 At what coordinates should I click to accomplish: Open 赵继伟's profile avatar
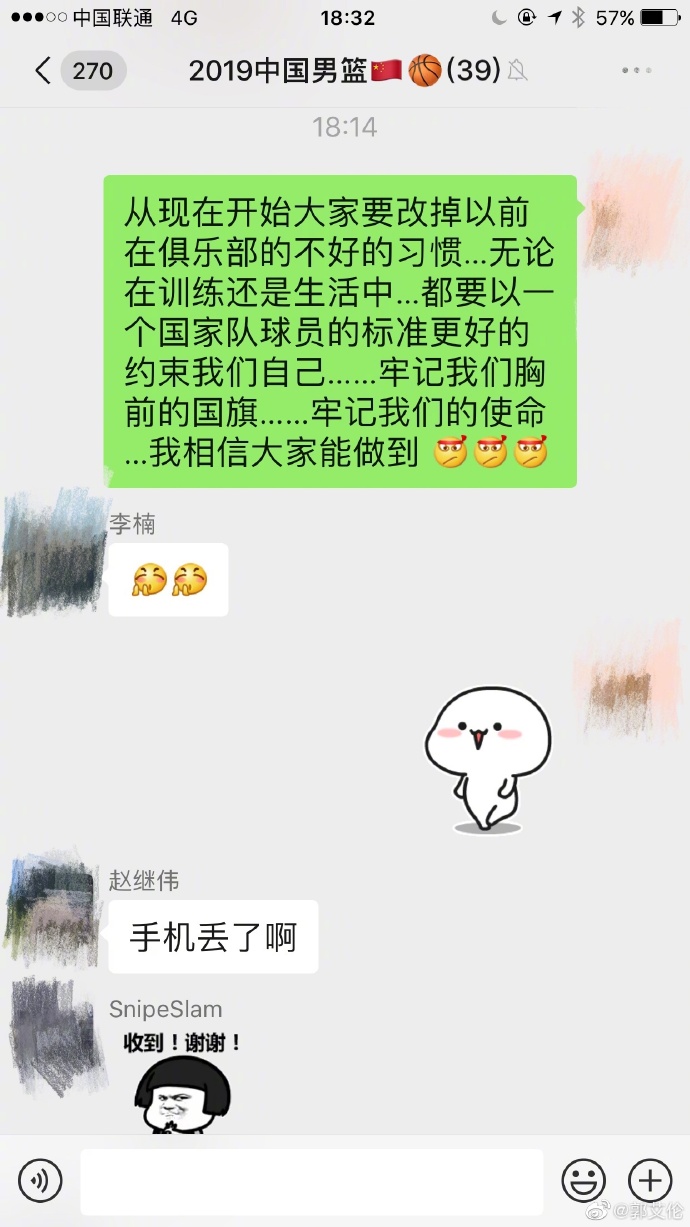pos(54,908)
